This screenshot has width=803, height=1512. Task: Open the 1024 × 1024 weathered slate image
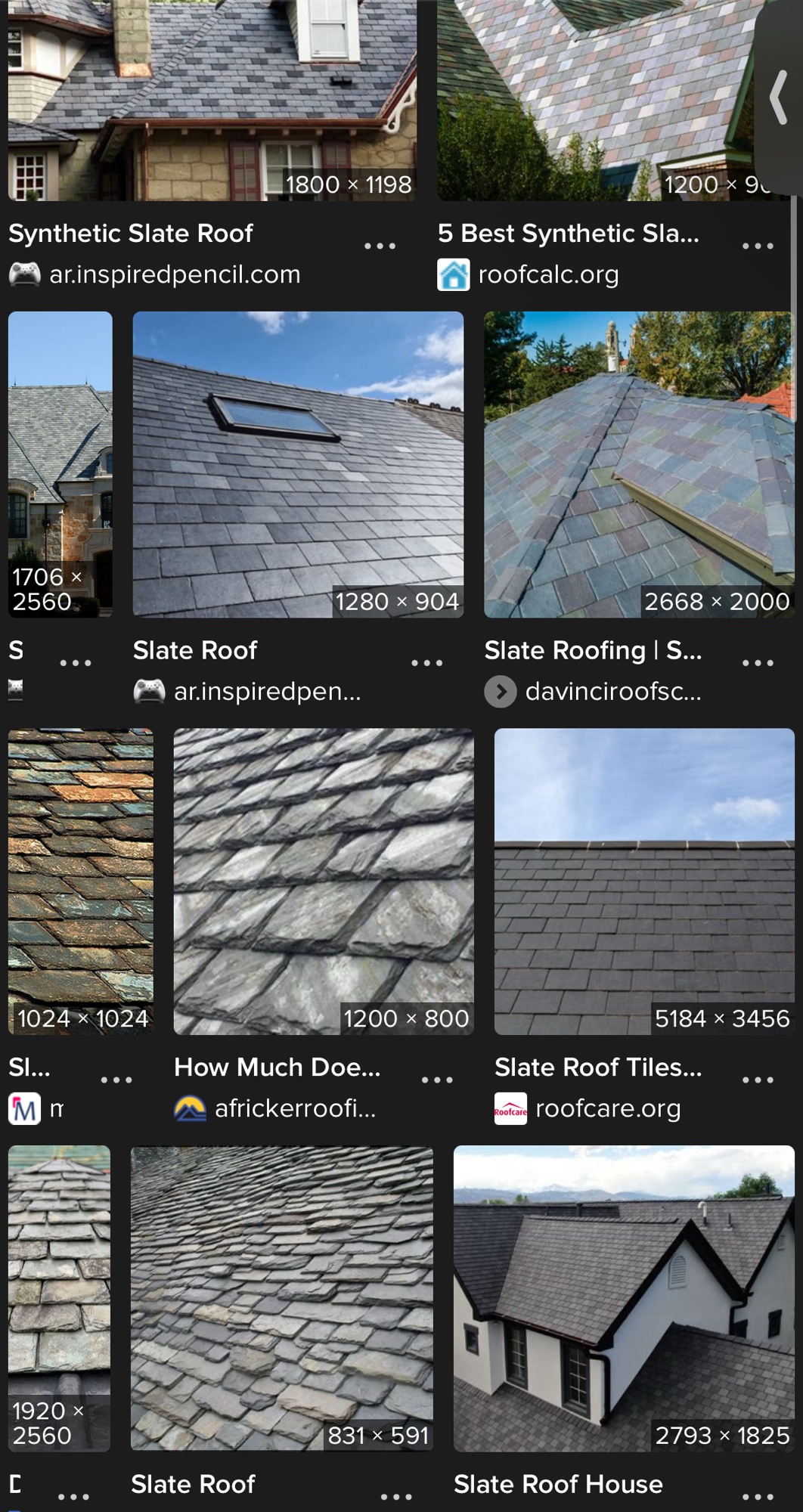[x=81, y=881]
